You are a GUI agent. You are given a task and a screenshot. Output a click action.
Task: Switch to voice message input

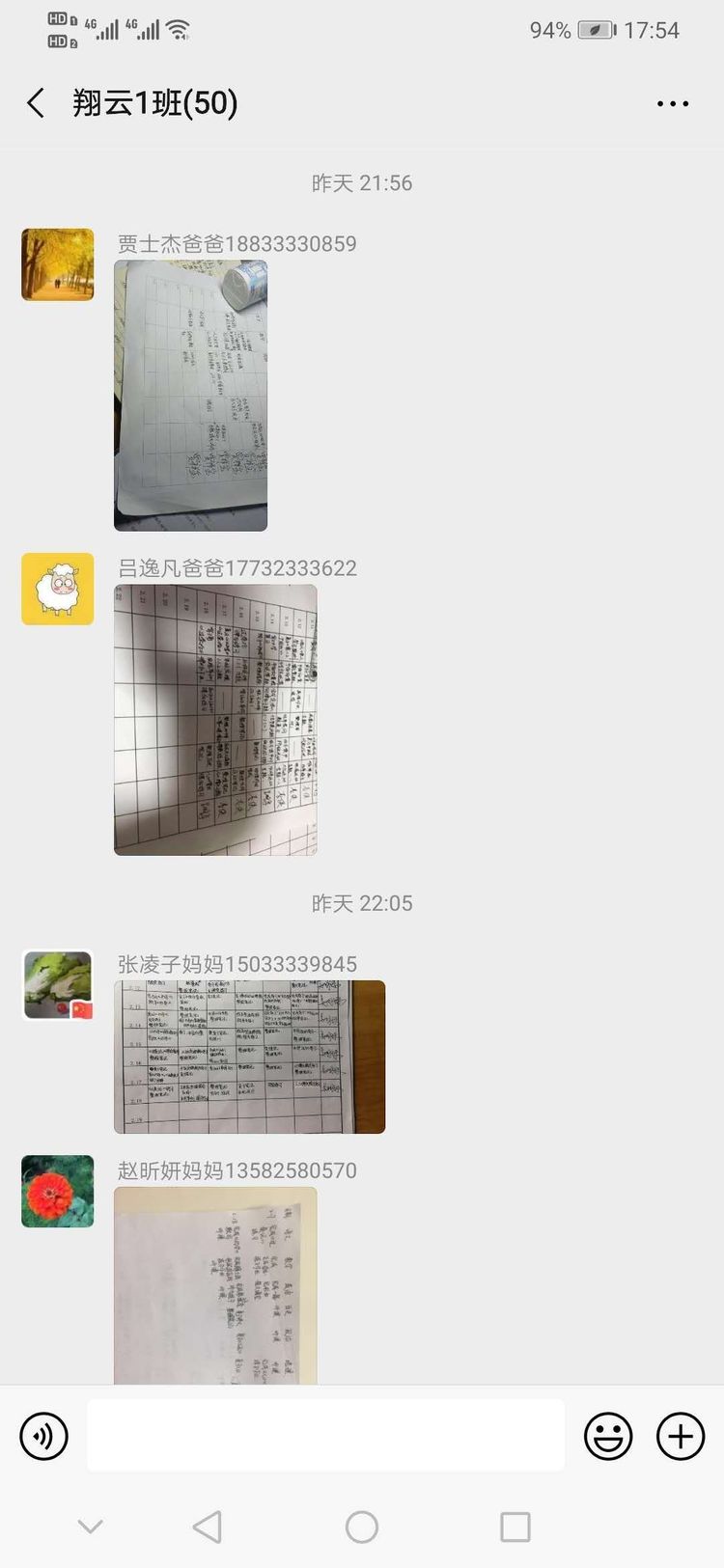pos(44,1436)
